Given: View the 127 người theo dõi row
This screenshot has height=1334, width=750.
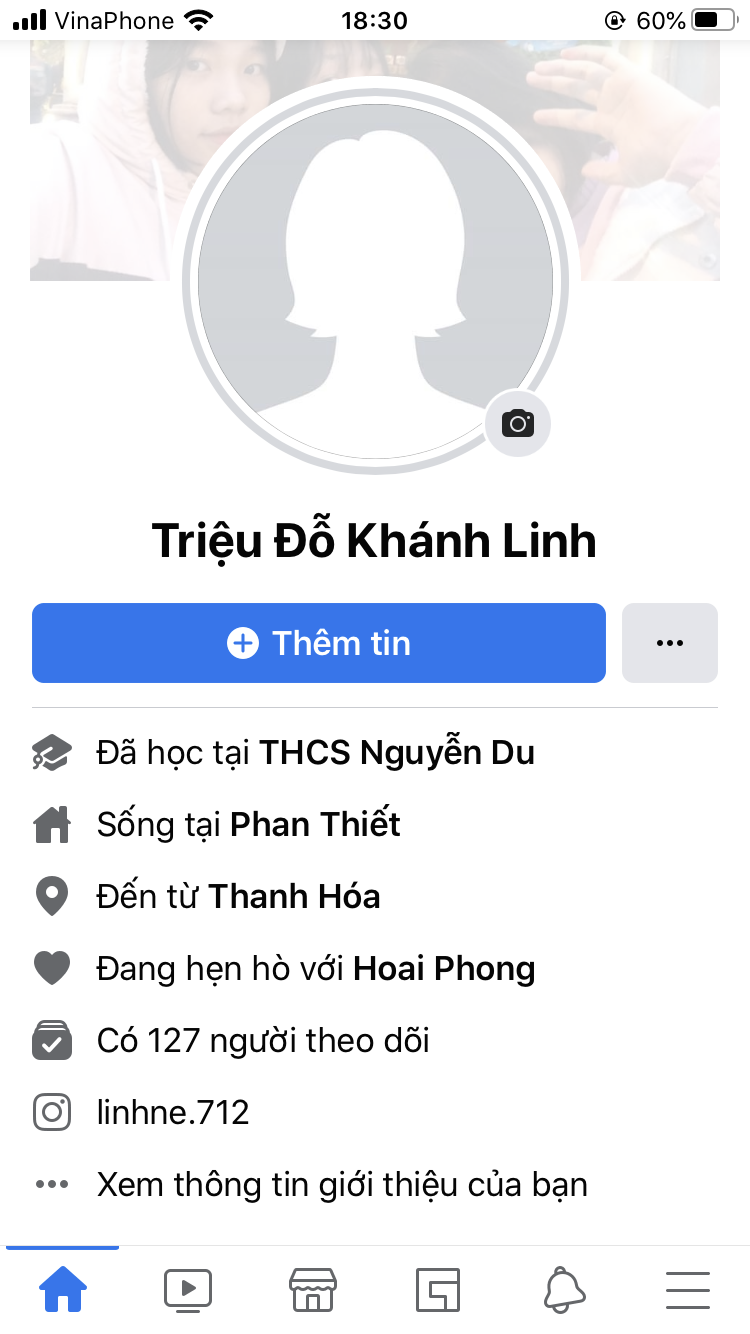Looking at the screenshot, I should (375, 1040).
